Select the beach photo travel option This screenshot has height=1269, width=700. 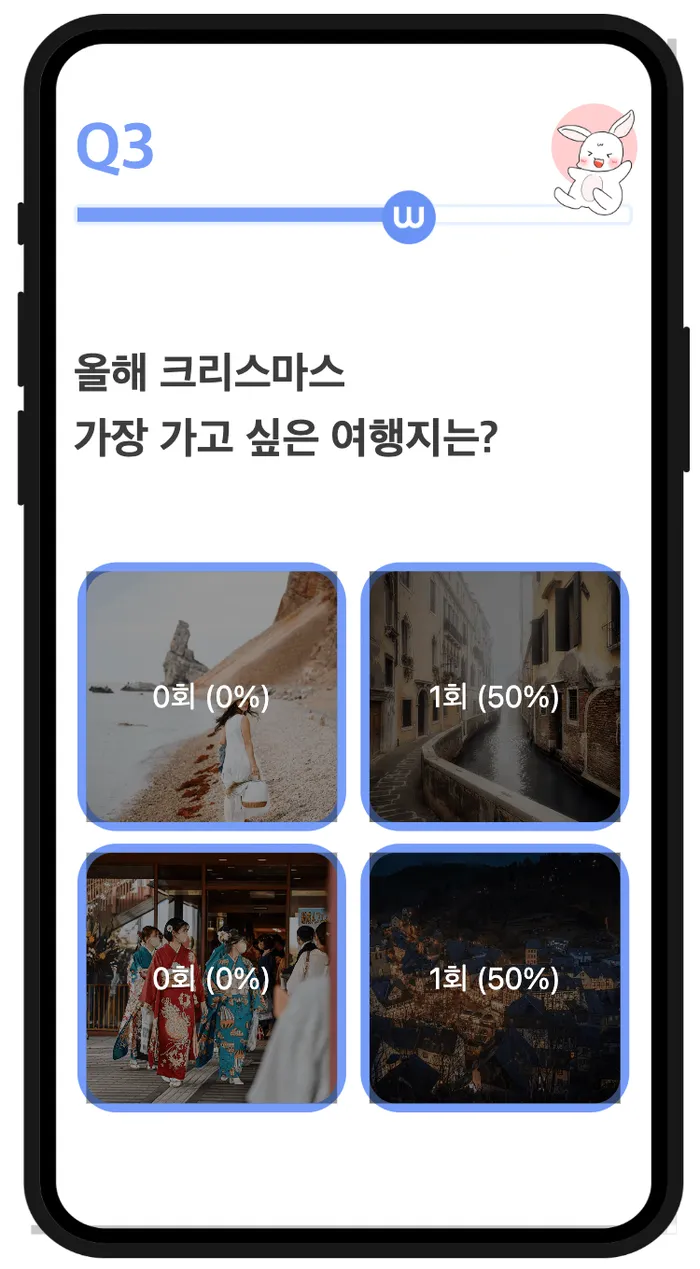[211, 696]
